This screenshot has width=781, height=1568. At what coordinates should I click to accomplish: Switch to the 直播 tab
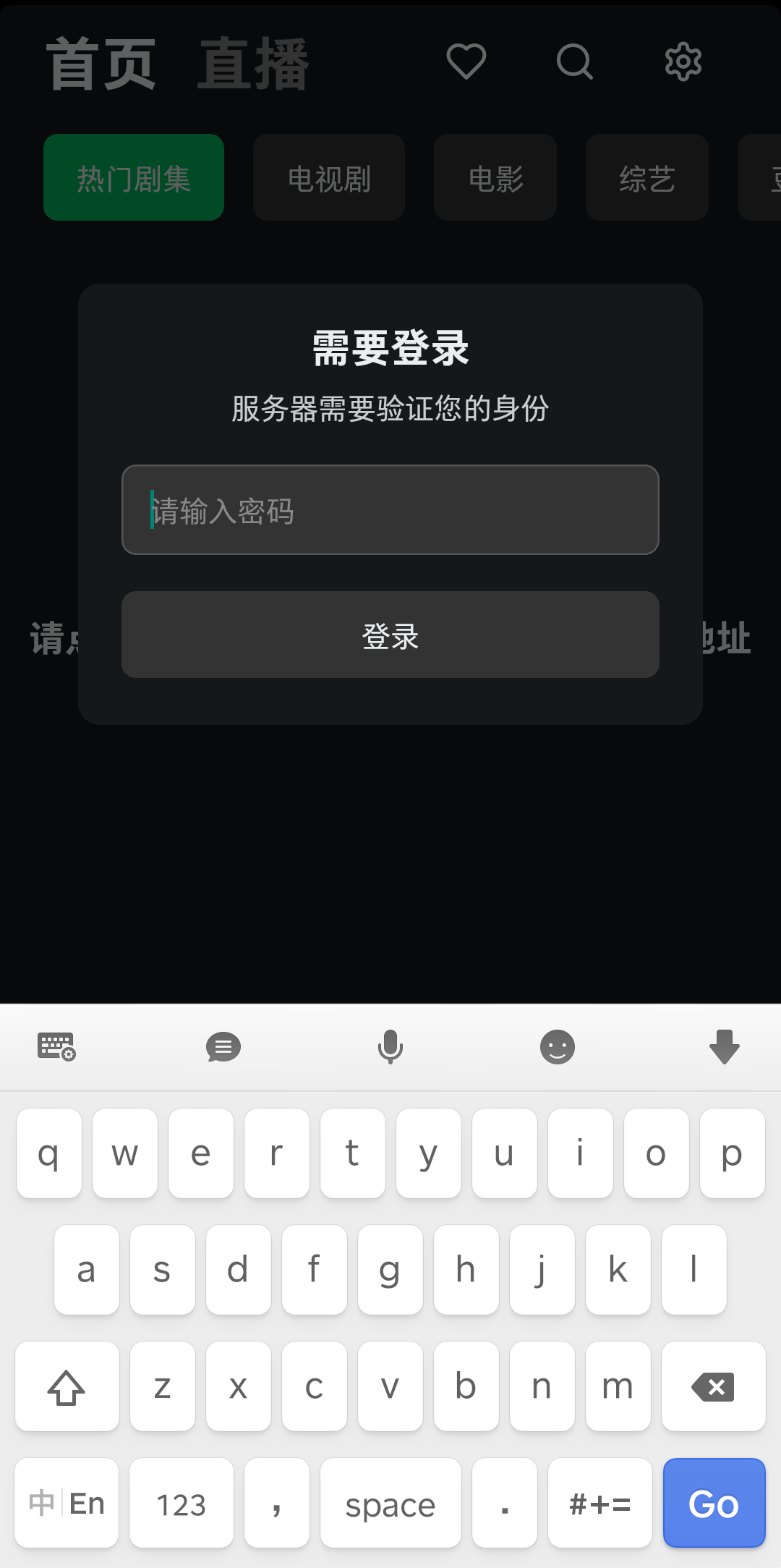254,64
